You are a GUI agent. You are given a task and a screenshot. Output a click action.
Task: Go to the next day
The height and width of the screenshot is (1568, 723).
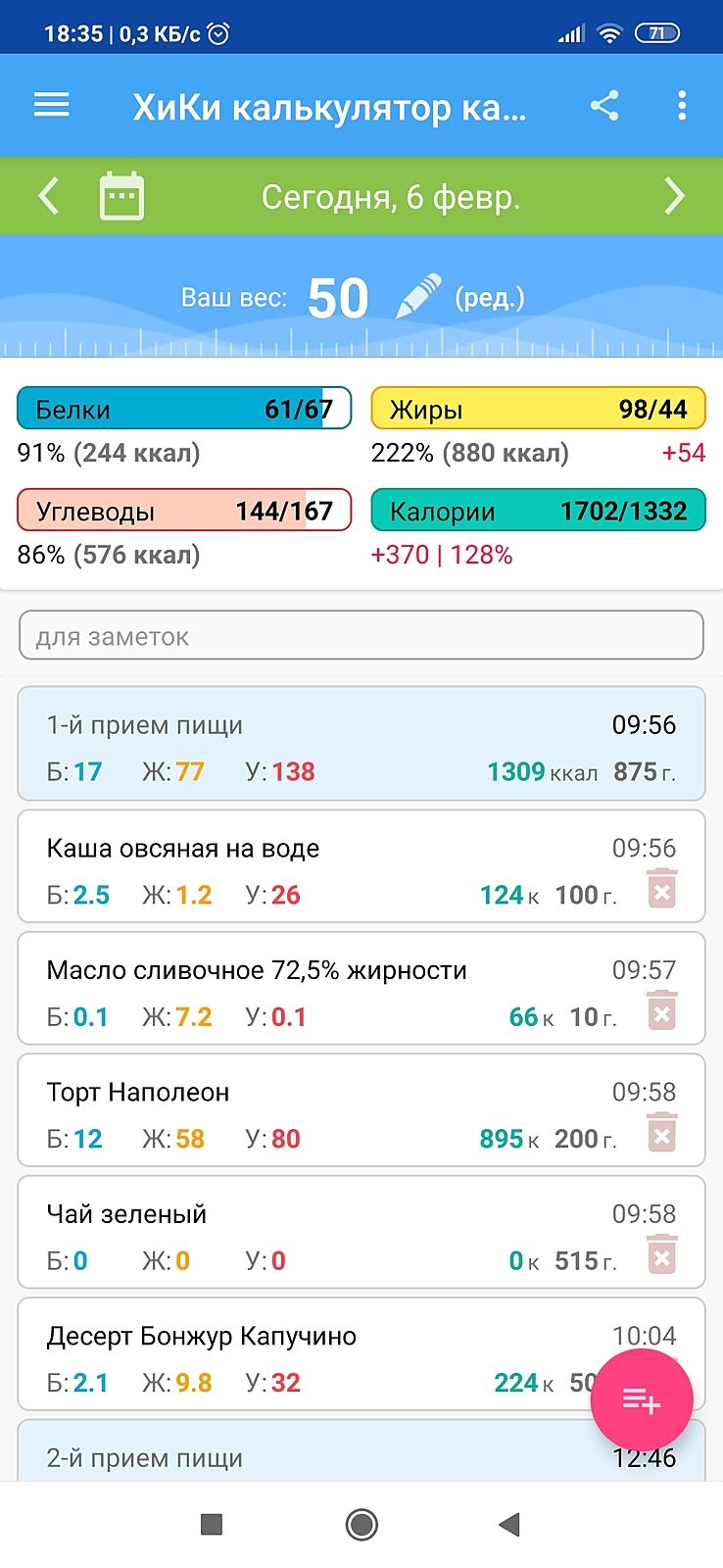coord(674,196)
